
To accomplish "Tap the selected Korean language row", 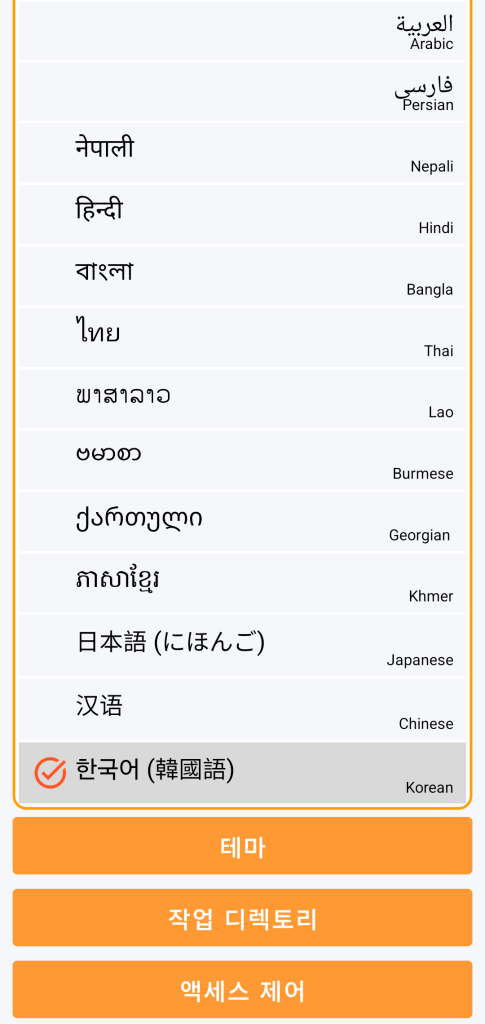I will point(242,773).
